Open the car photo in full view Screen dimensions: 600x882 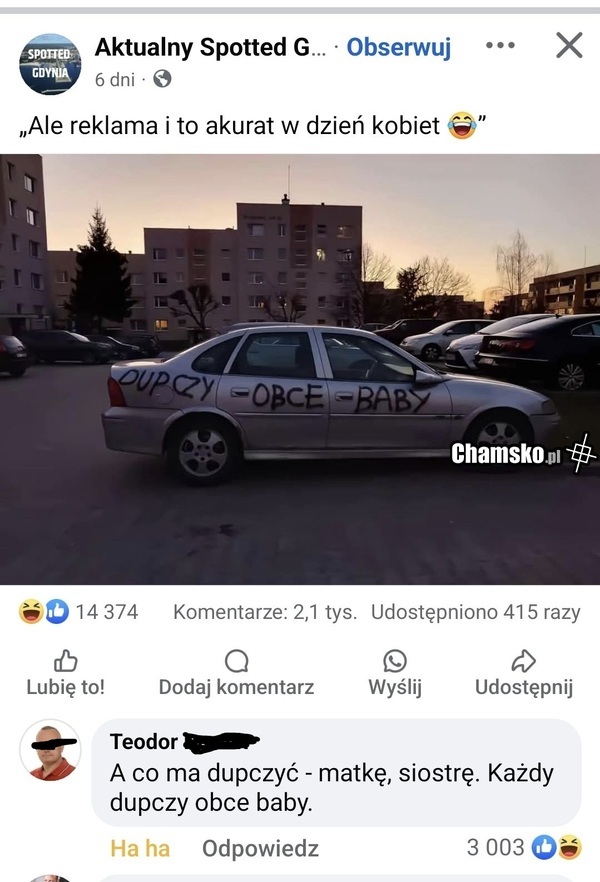pyautogui.click(x=300, y=368)
